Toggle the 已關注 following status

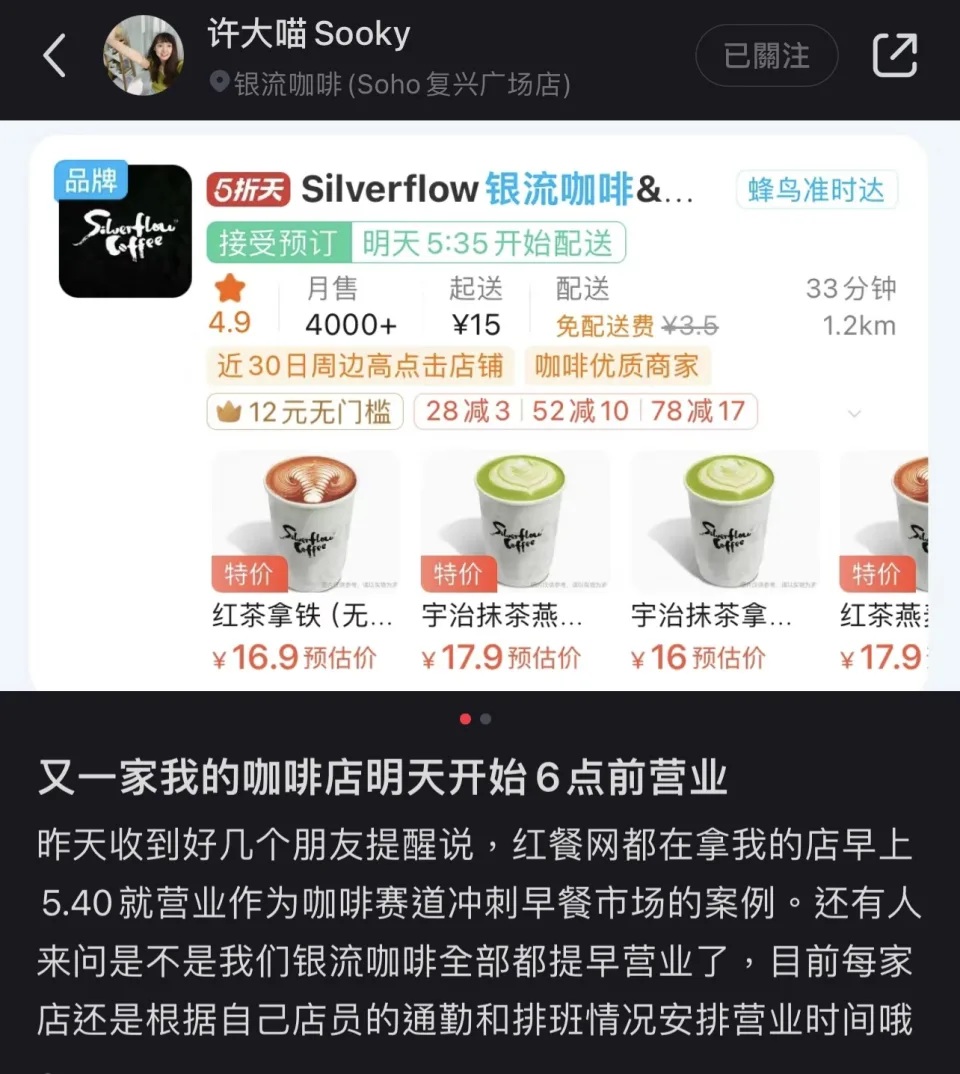[x=767, y=57]
